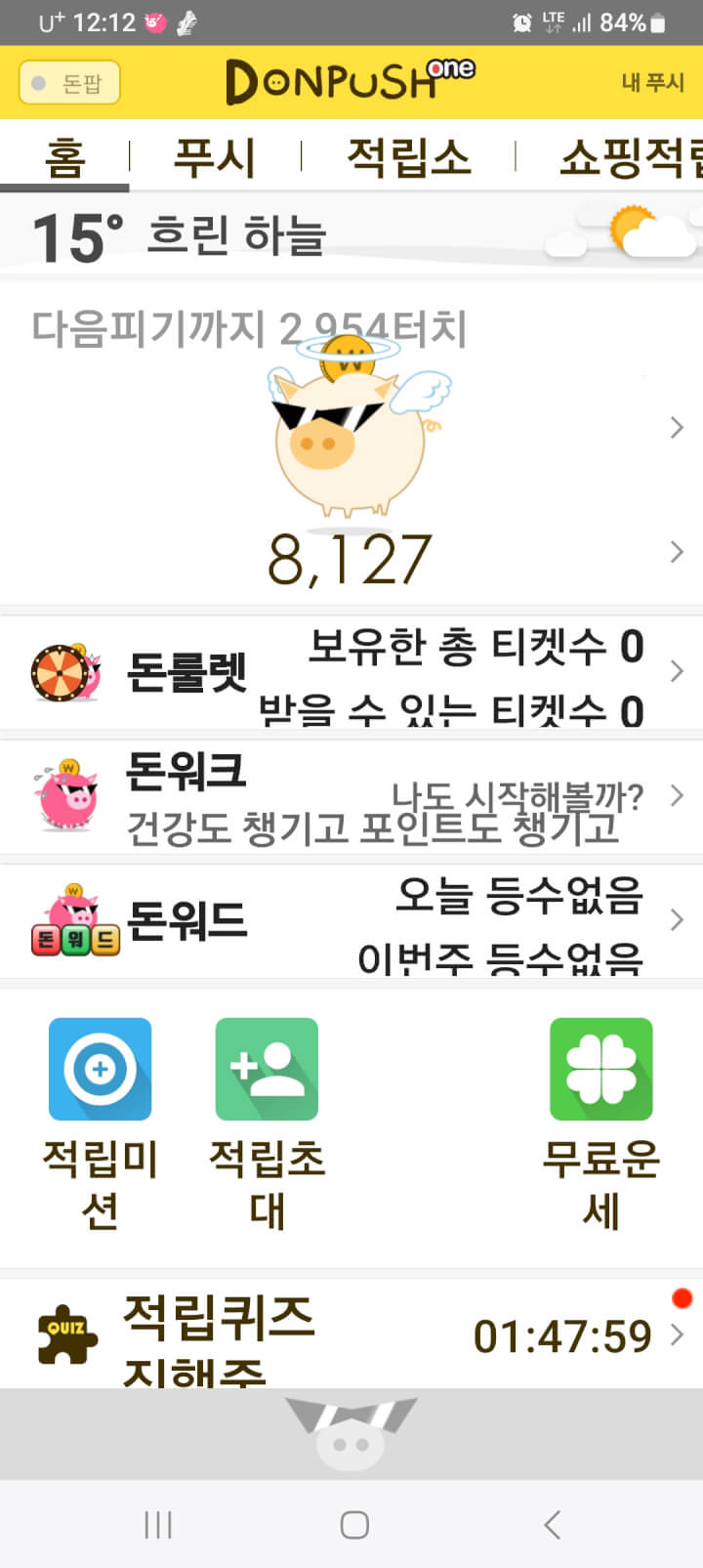
Task: Toggle the 돈팝 switch
Action: click(x=69, y=83)
